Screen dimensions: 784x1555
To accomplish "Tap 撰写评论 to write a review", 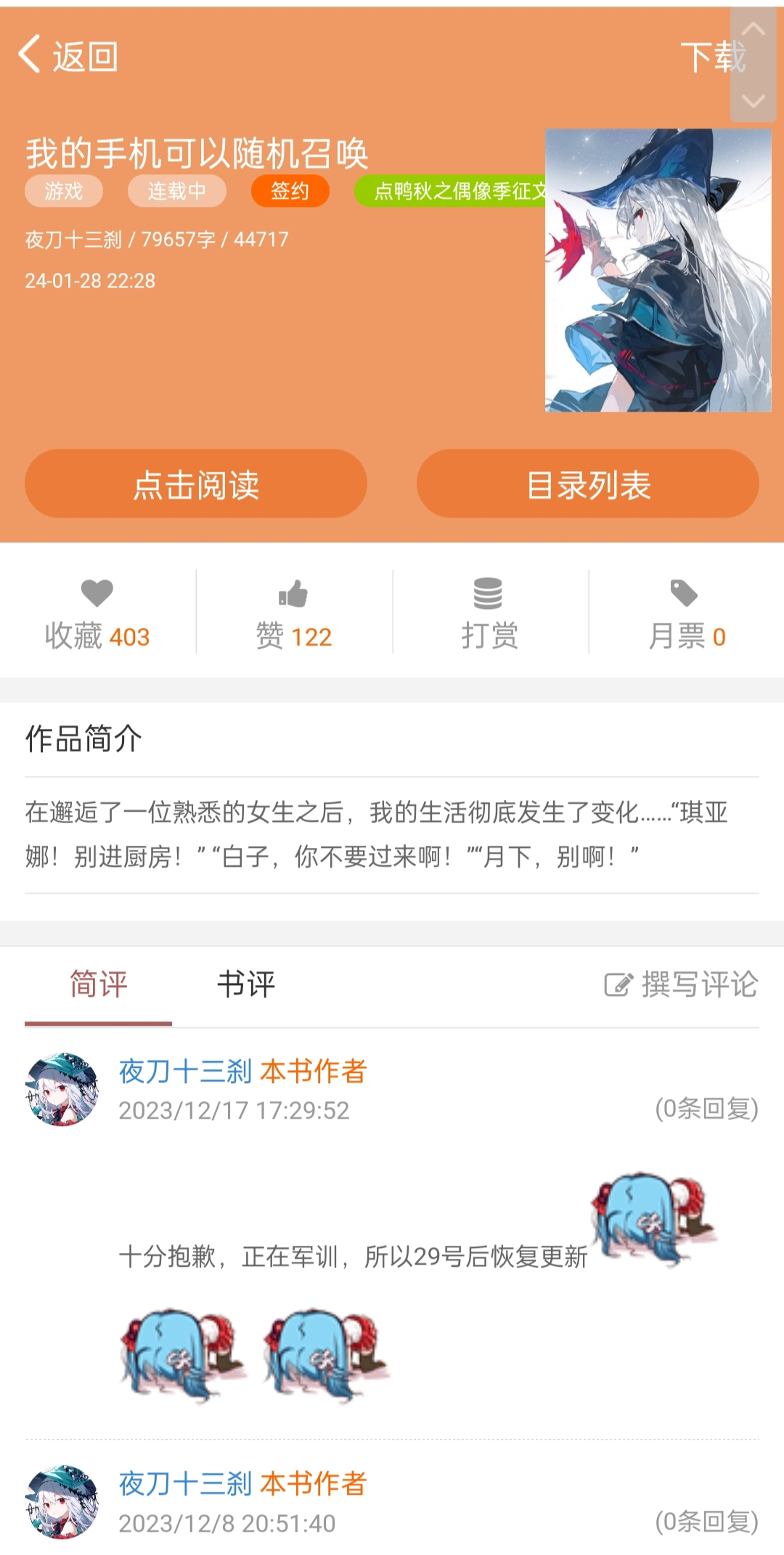I will (681, 984).
